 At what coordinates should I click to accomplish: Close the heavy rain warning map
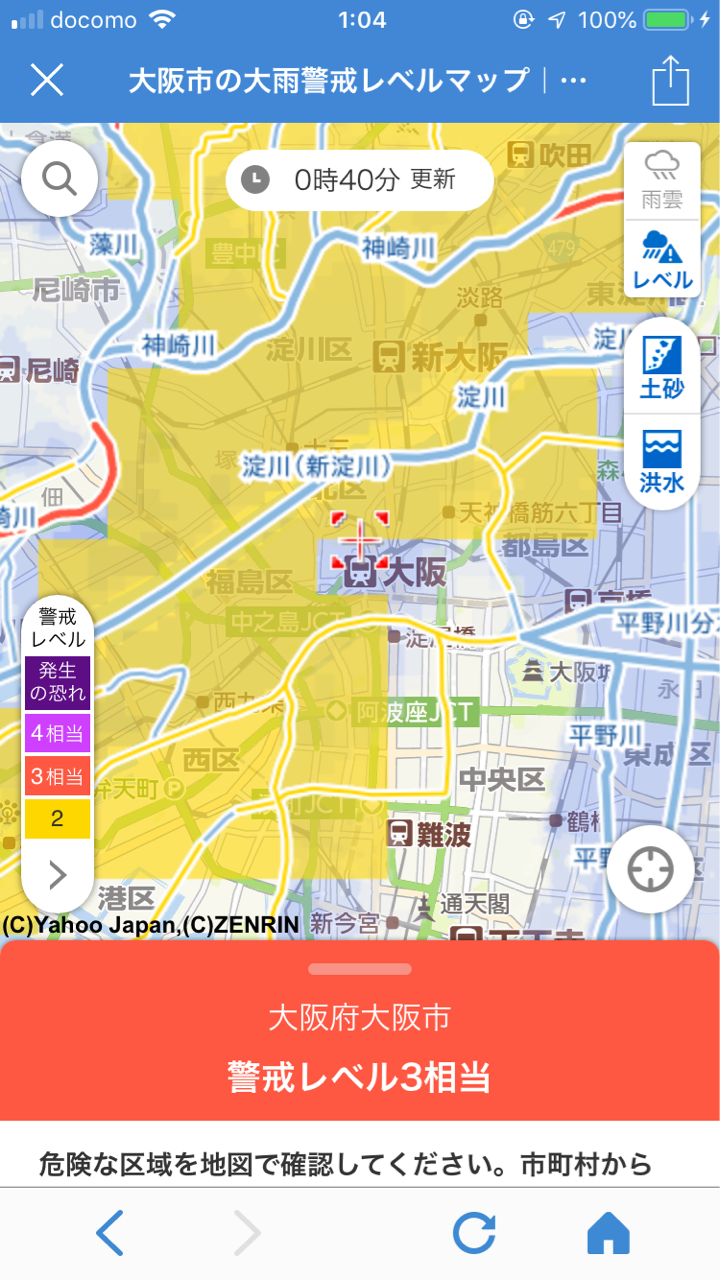tap(47, 80)
